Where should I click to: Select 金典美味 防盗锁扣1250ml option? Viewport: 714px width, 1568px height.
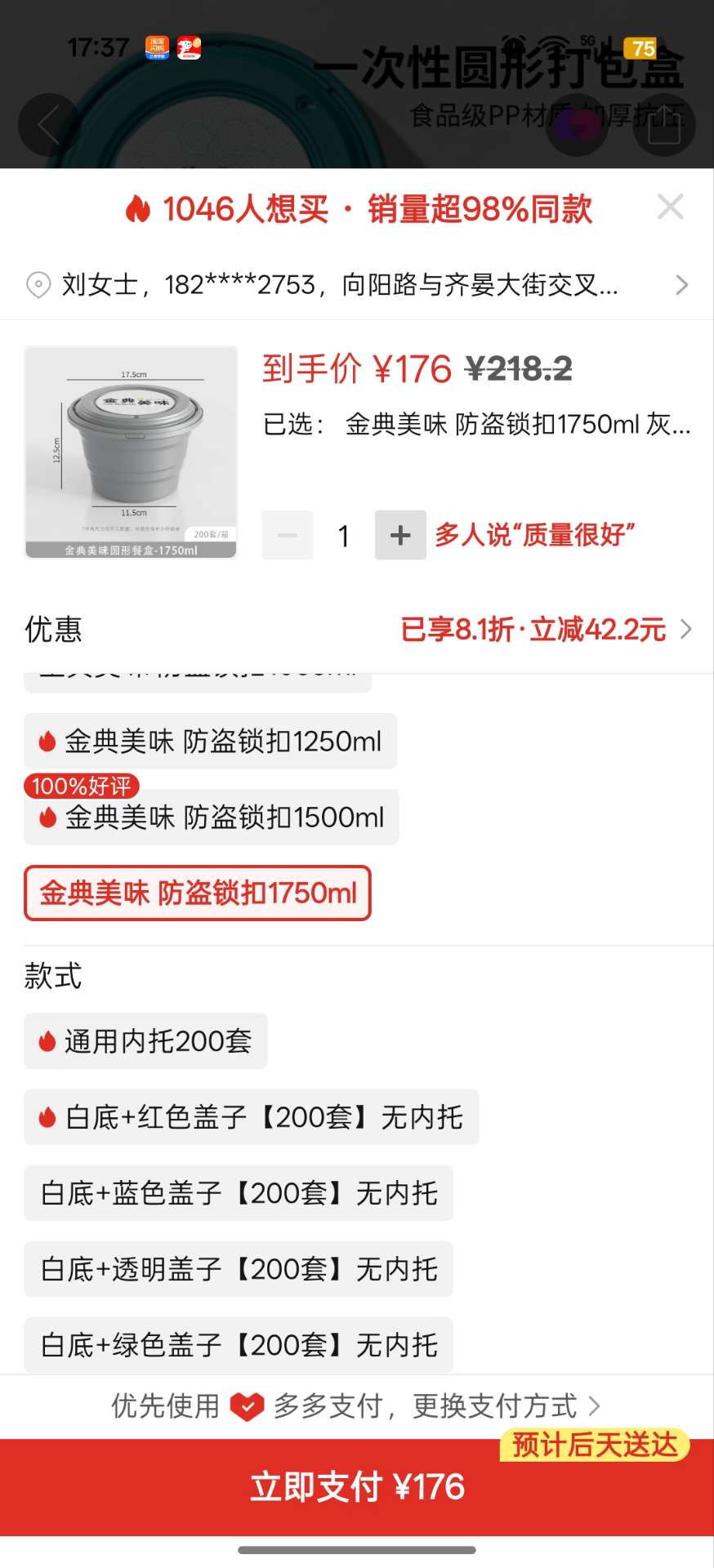coord(210,742)
